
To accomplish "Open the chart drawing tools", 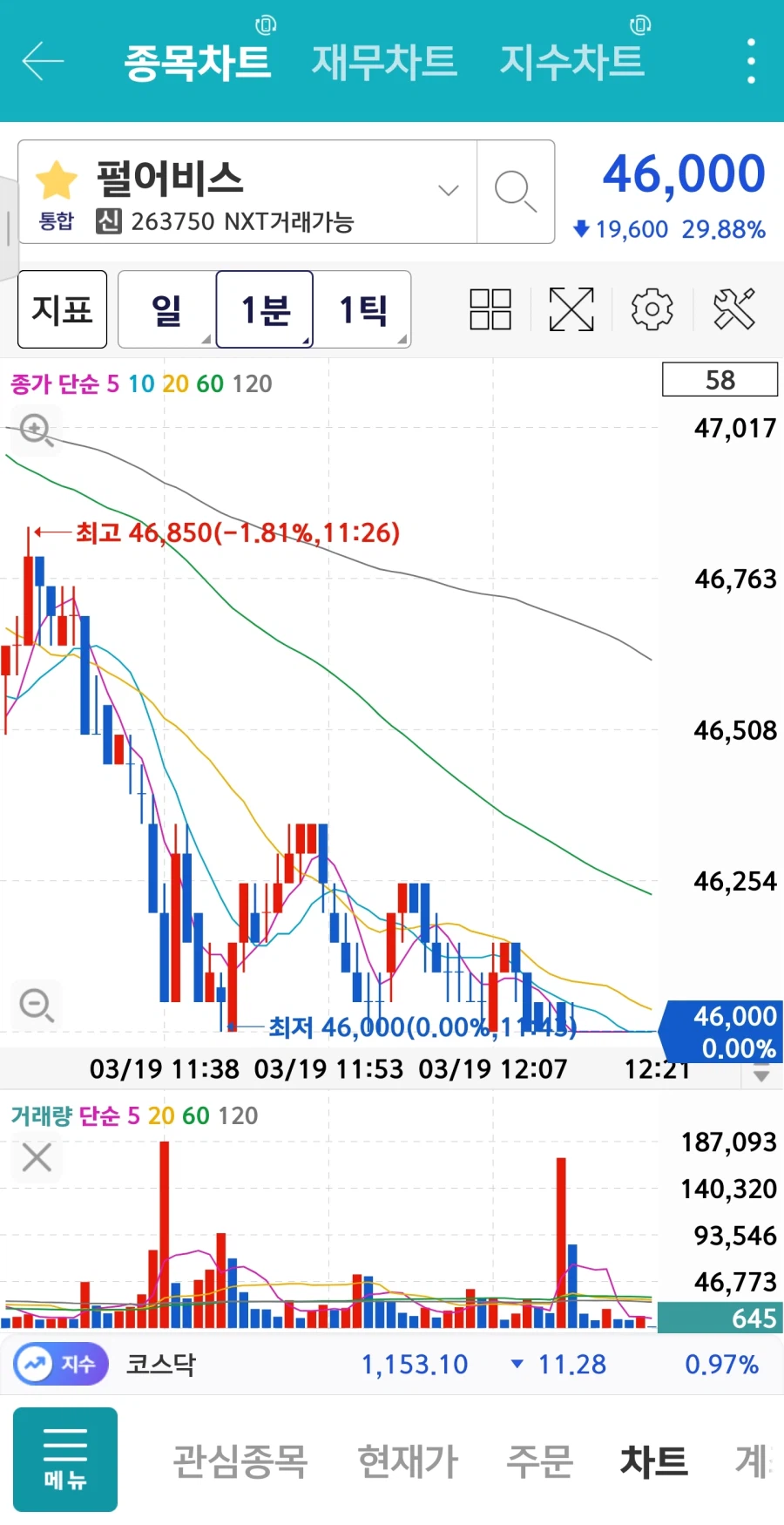I will [x=734, y=309].
